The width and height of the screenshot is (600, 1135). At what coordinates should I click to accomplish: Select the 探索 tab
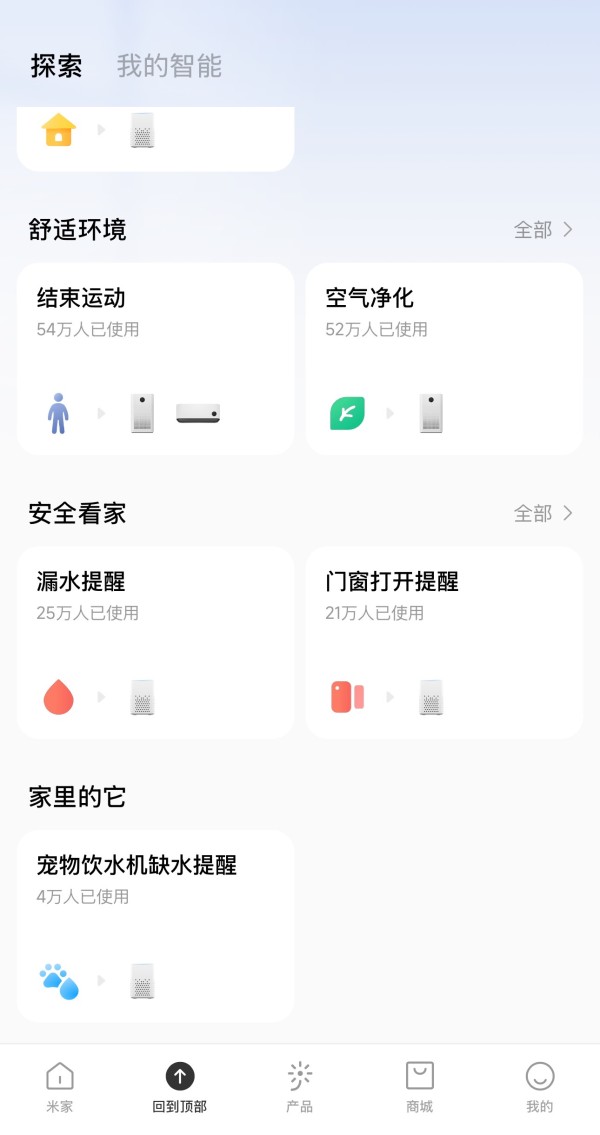click(x=56, y=66)
